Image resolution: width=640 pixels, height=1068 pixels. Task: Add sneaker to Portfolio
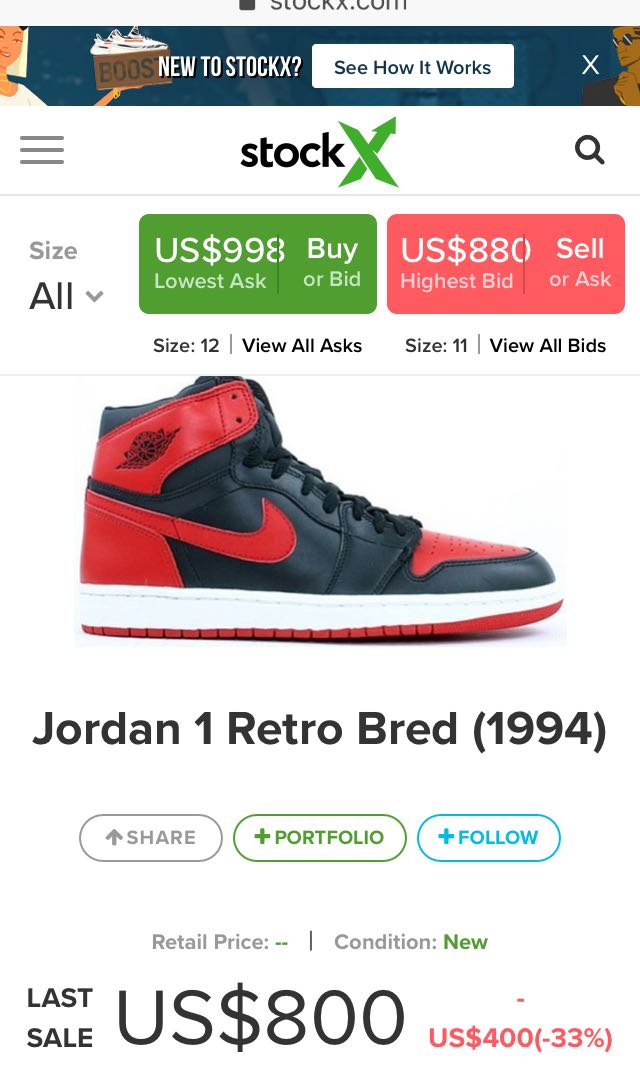pyautogui.click(x=319, y=838)
